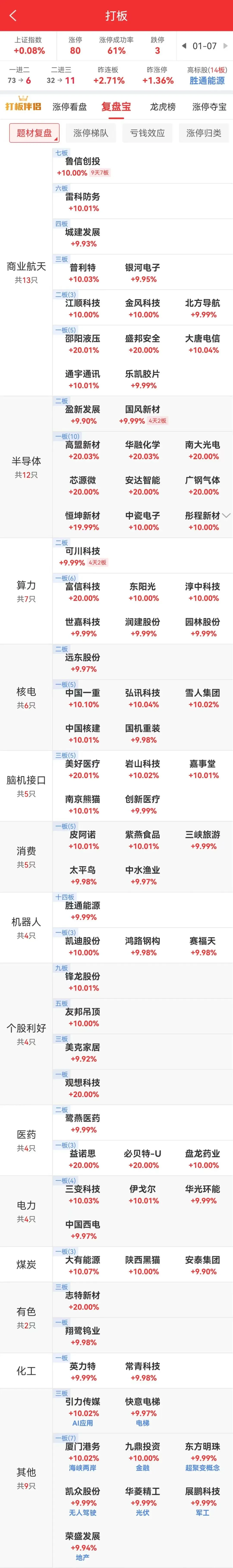Open stock 雷科防务
The width and height of the screenshot is (233, 1568).
[x=83, y=197]
